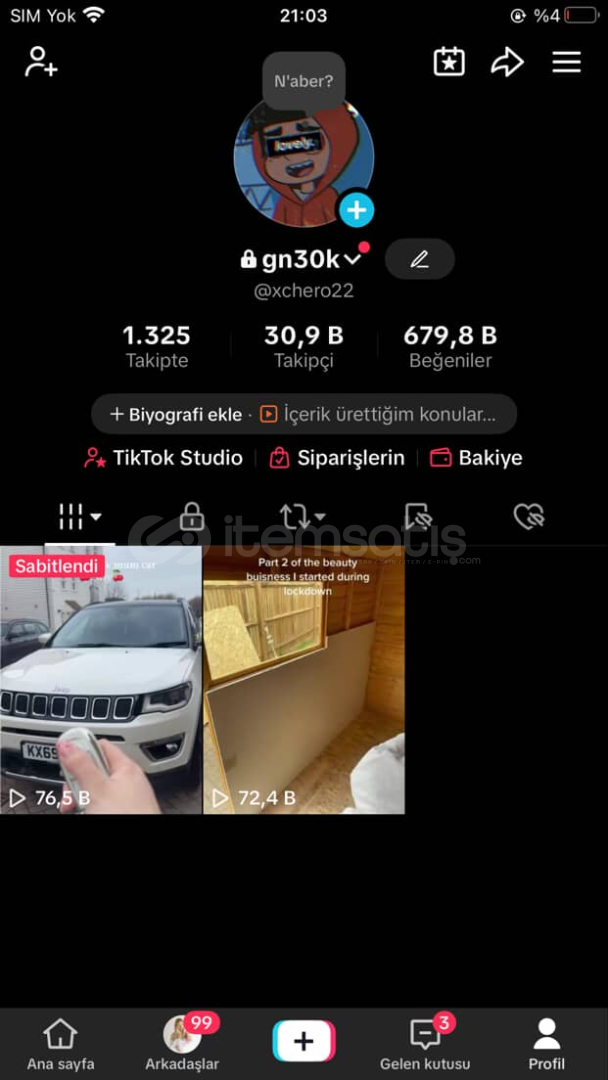
Task: Open TikTok Studio
Action: coord(164,458)
